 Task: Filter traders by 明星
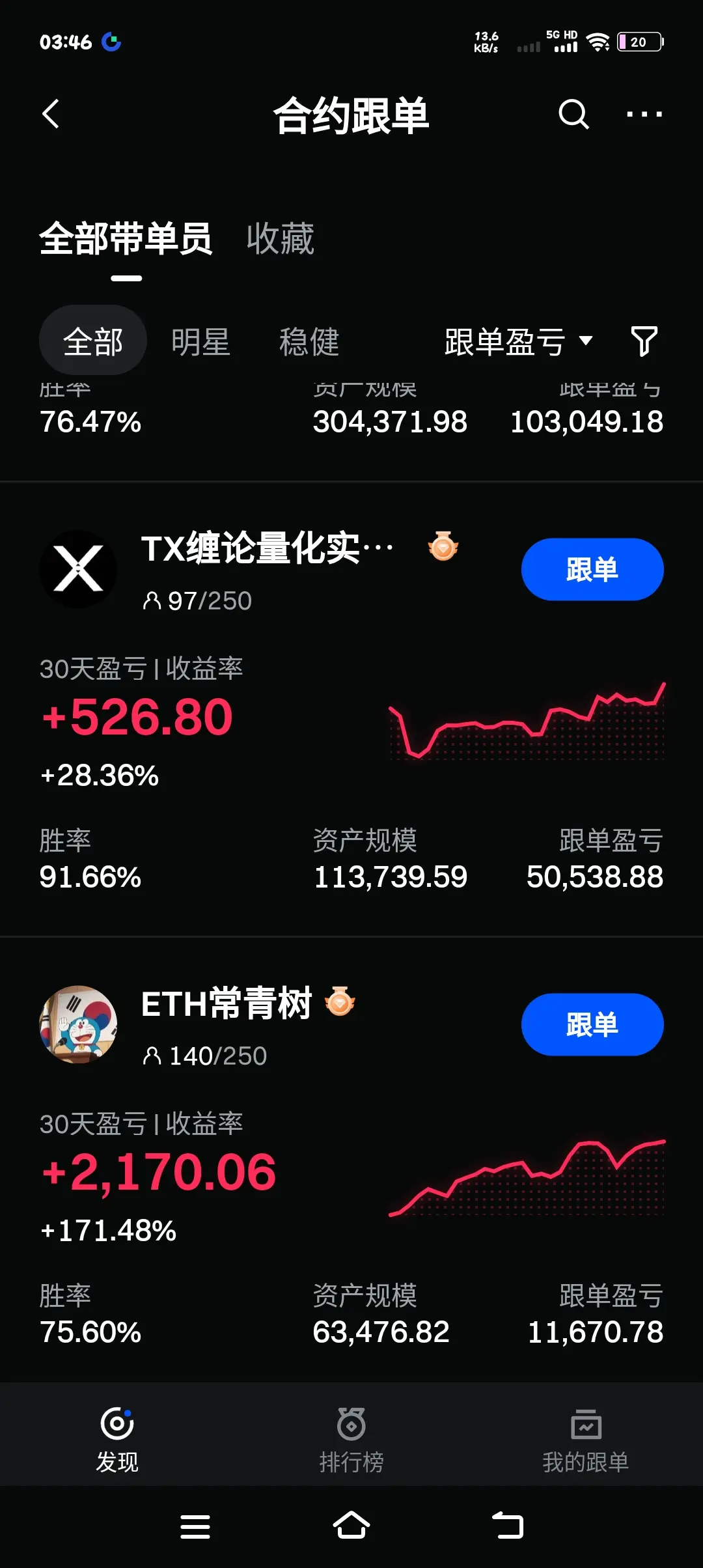200,341
